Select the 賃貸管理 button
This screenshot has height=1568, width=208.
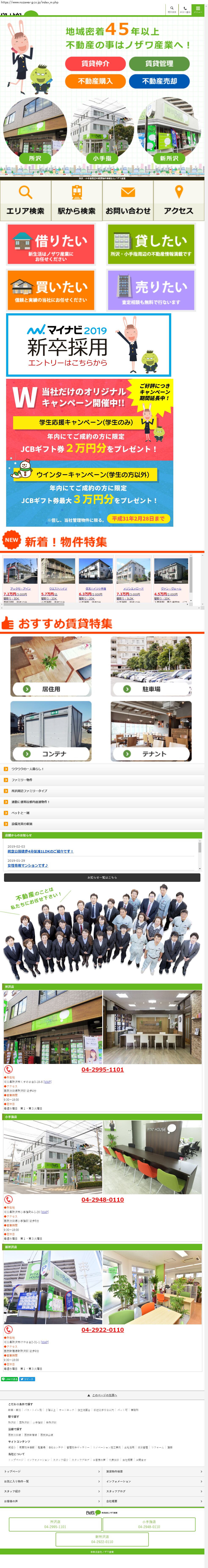pos(159,63)
